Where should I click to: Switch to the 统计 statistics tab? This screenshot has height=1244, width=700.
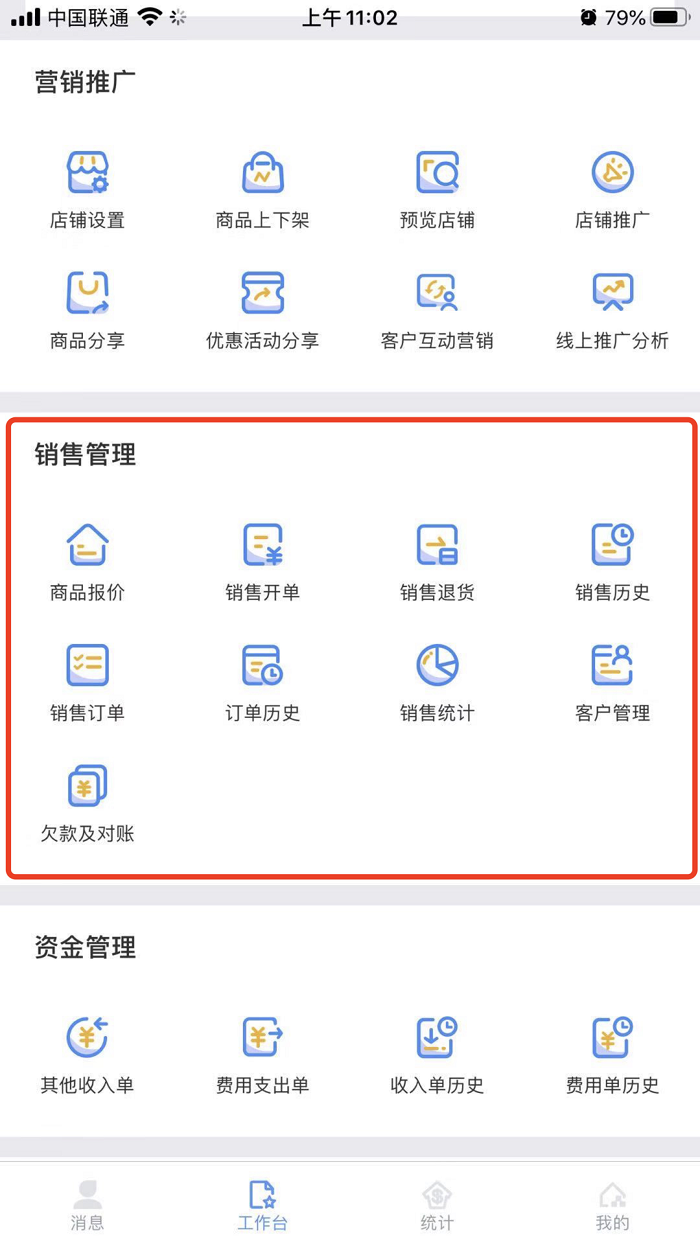point(437,1205)
